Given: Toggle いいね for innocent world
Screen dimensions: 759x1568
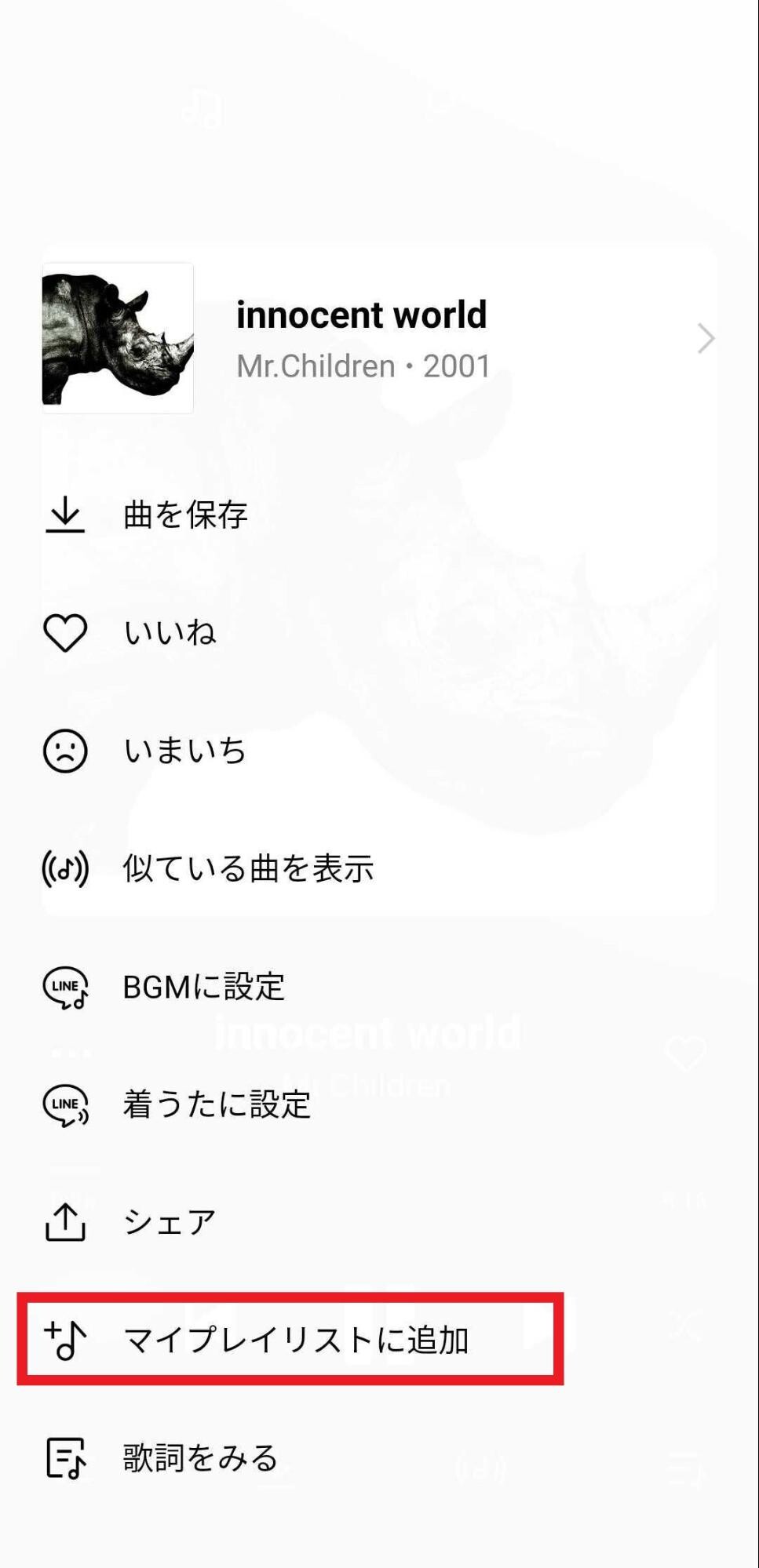Looking at the screenshot, I should pos(169,632).
